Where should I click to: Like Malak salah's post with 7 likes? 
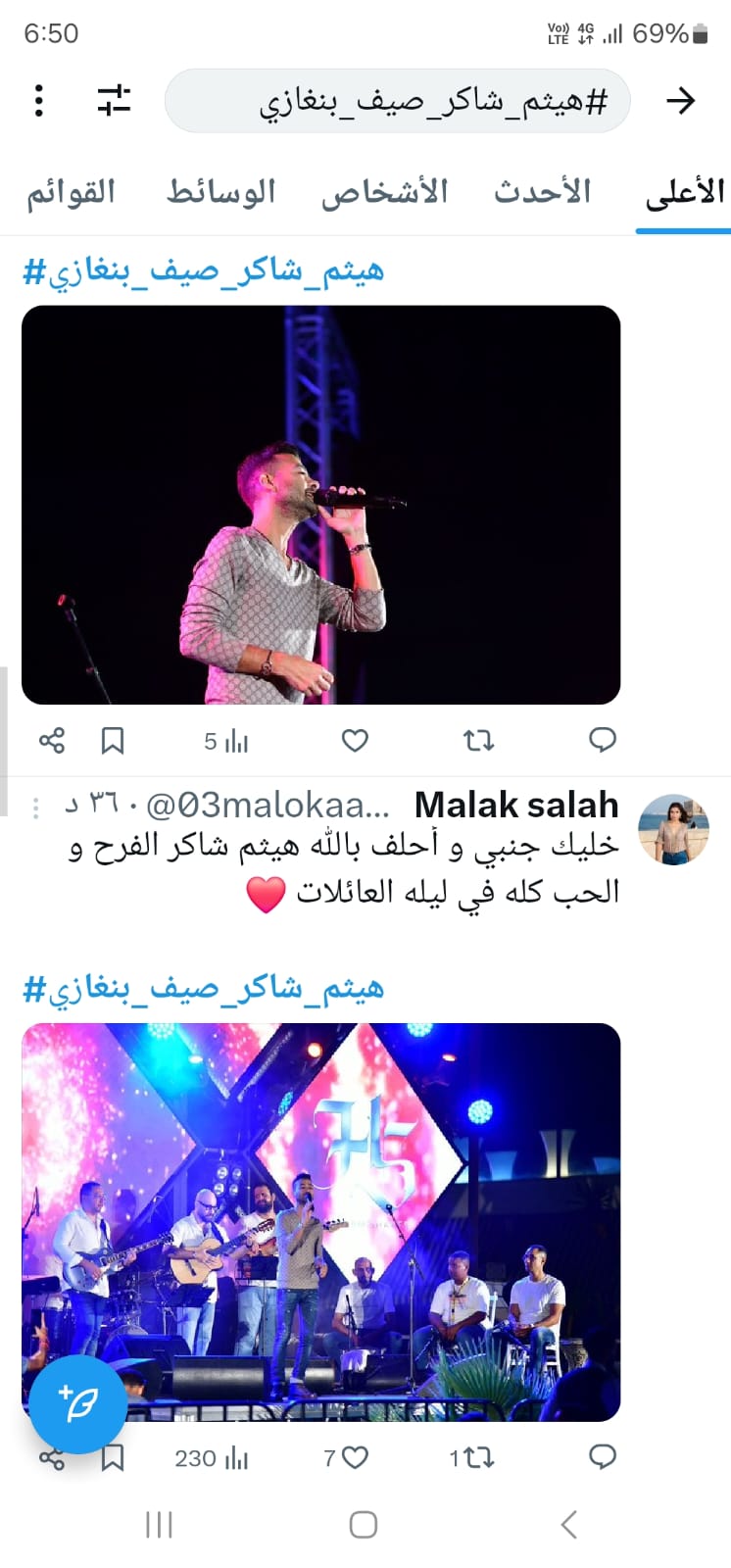click(347, 1458)
